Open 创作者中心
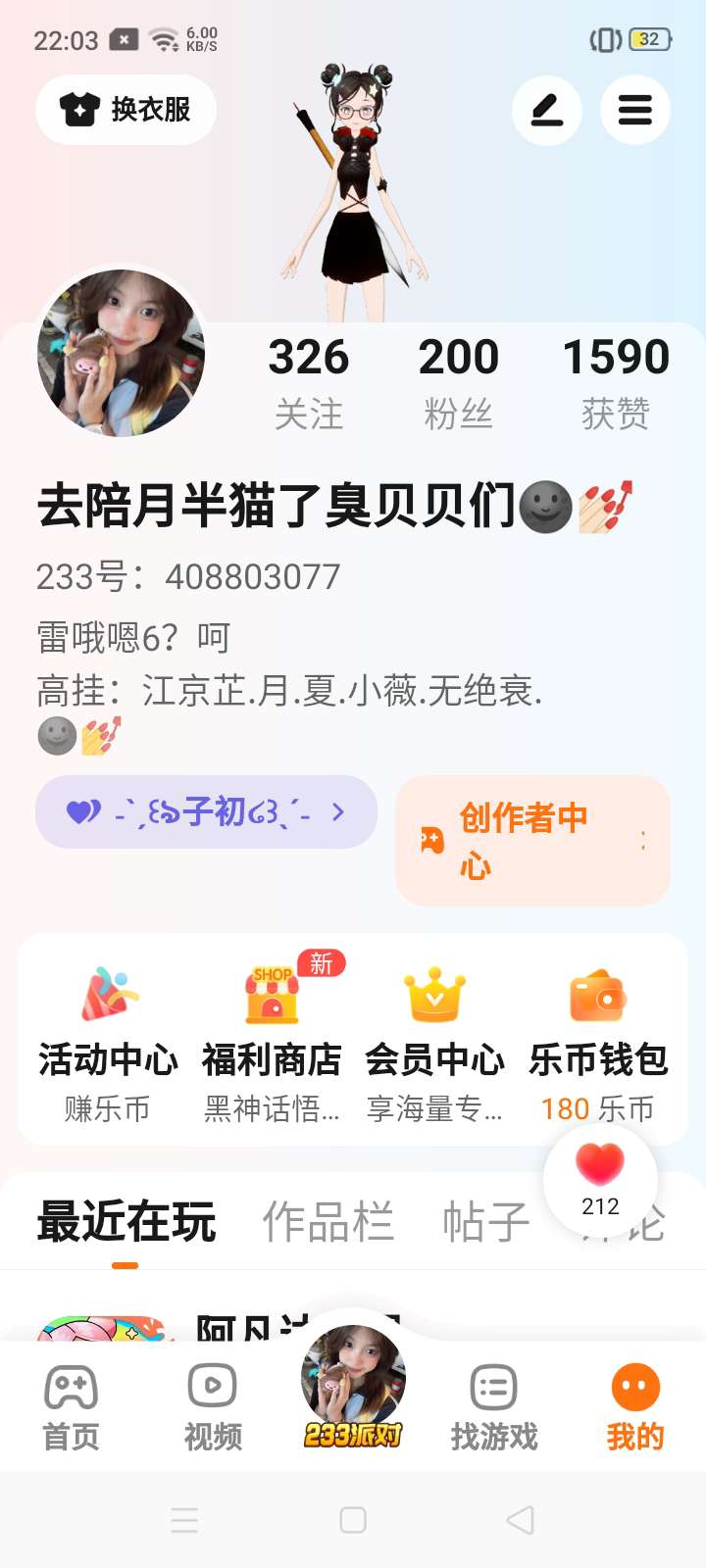 click(532, 841)
